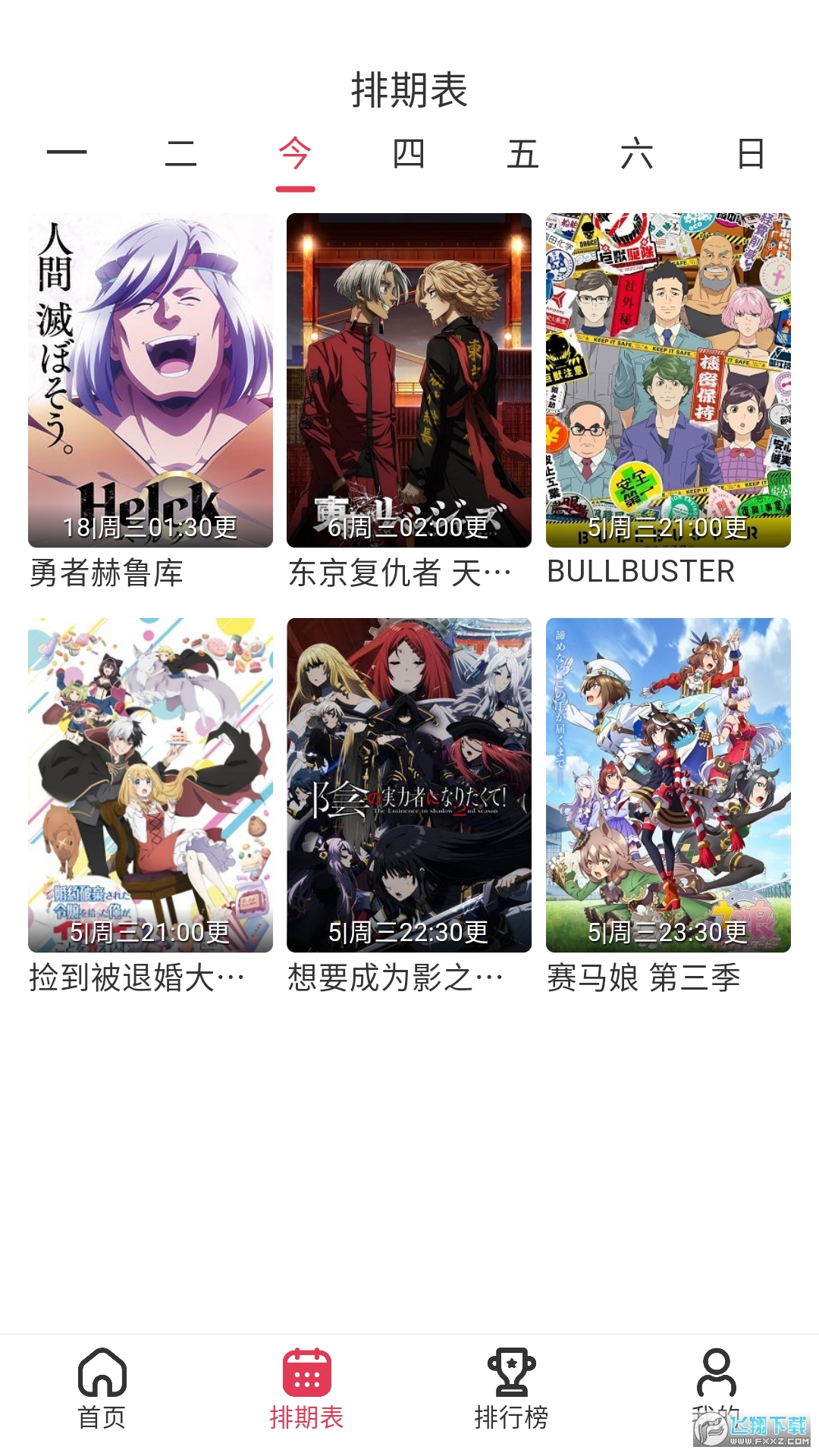Select the 今 (today) schedule tab
Screen dimensions: 819x1456
tap(295, 154)
